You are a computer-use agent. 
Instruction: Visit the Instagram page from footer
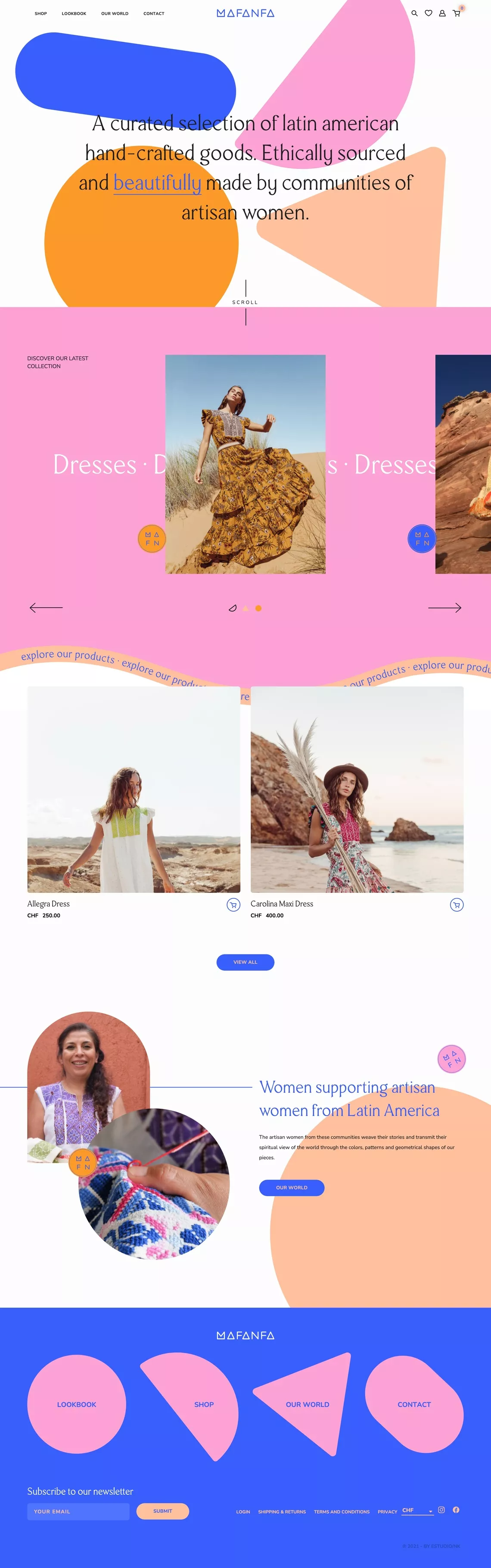[x=442, y=1510]
